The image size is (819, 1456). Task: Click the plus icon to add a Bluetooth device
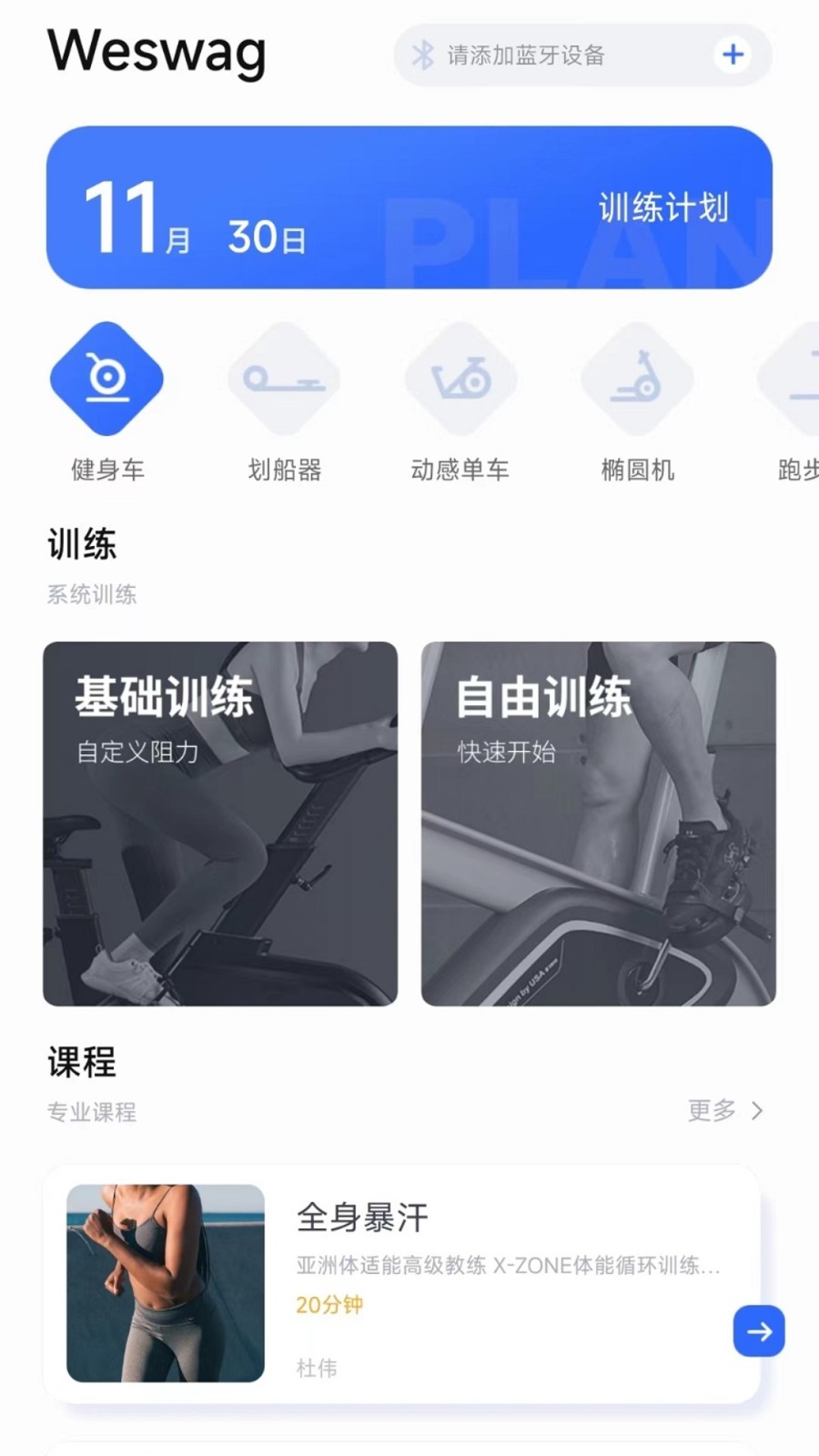pos(733,56)
